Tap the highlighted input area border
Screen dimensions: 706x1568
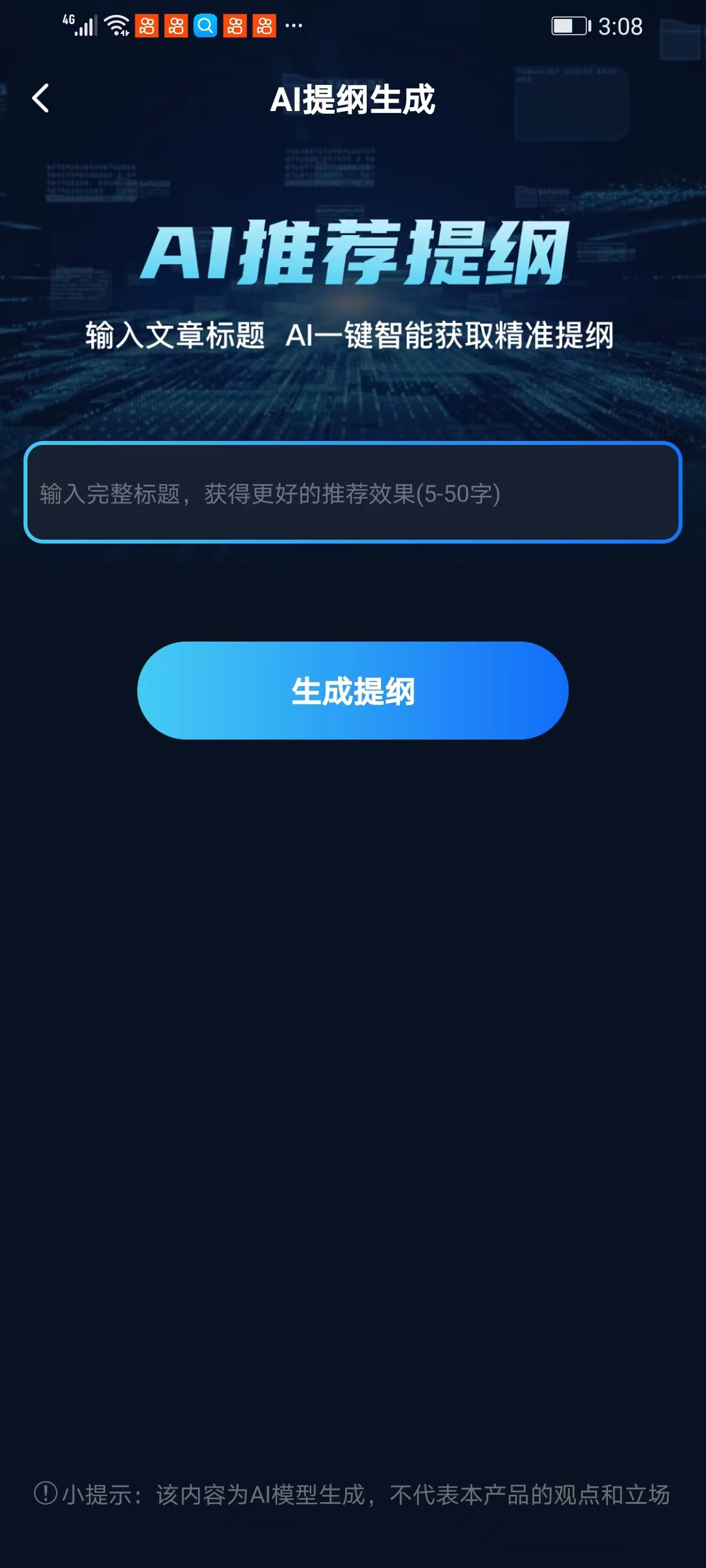point(353,446)
